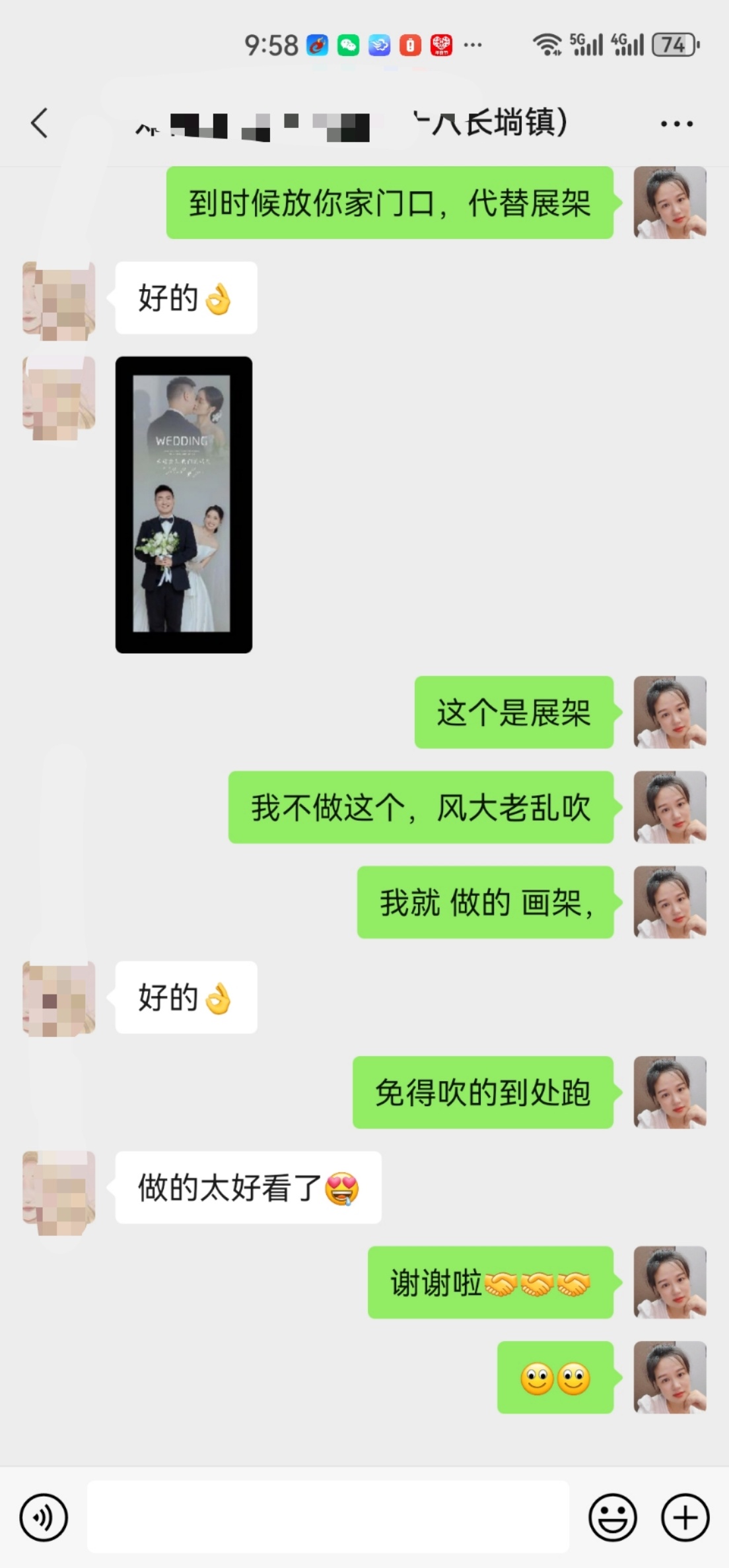Open the emoji sticker panel
Viewport: 729px width, 1568px height.
tap(613, 1517)
